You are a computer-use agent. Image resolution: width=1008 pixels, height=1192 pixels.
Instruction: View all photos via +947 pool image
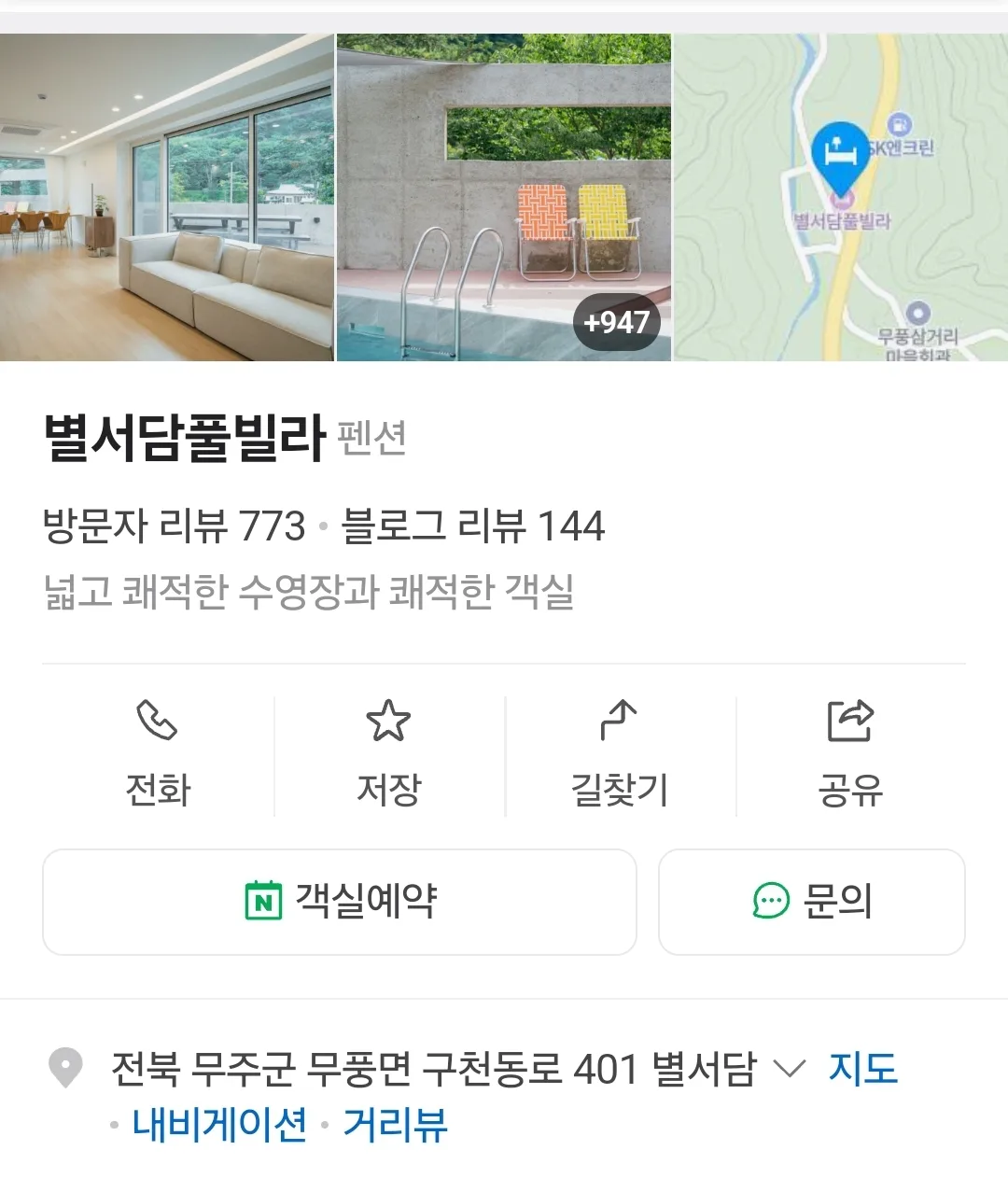click(504, 198)
